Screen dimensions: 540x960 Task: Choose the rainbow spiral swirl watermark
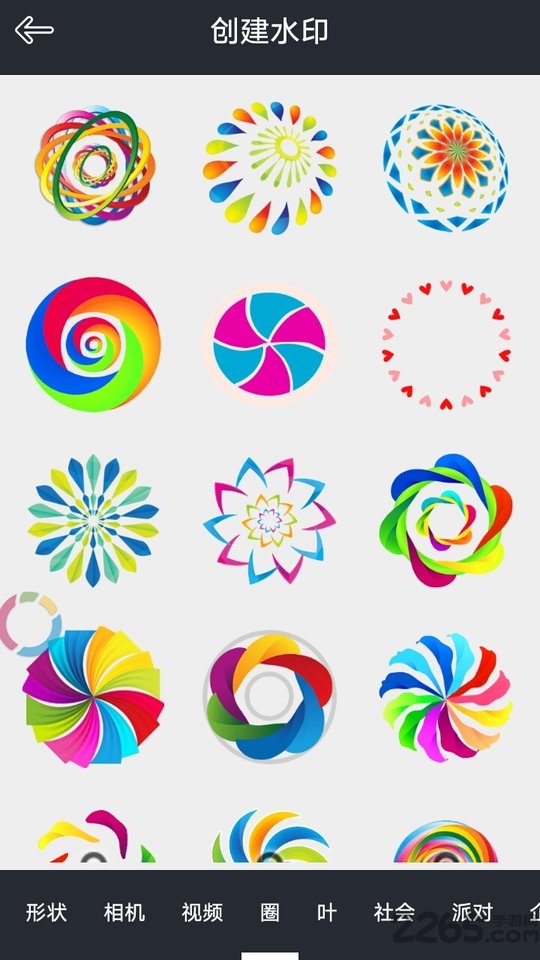(x=93, y=344)
